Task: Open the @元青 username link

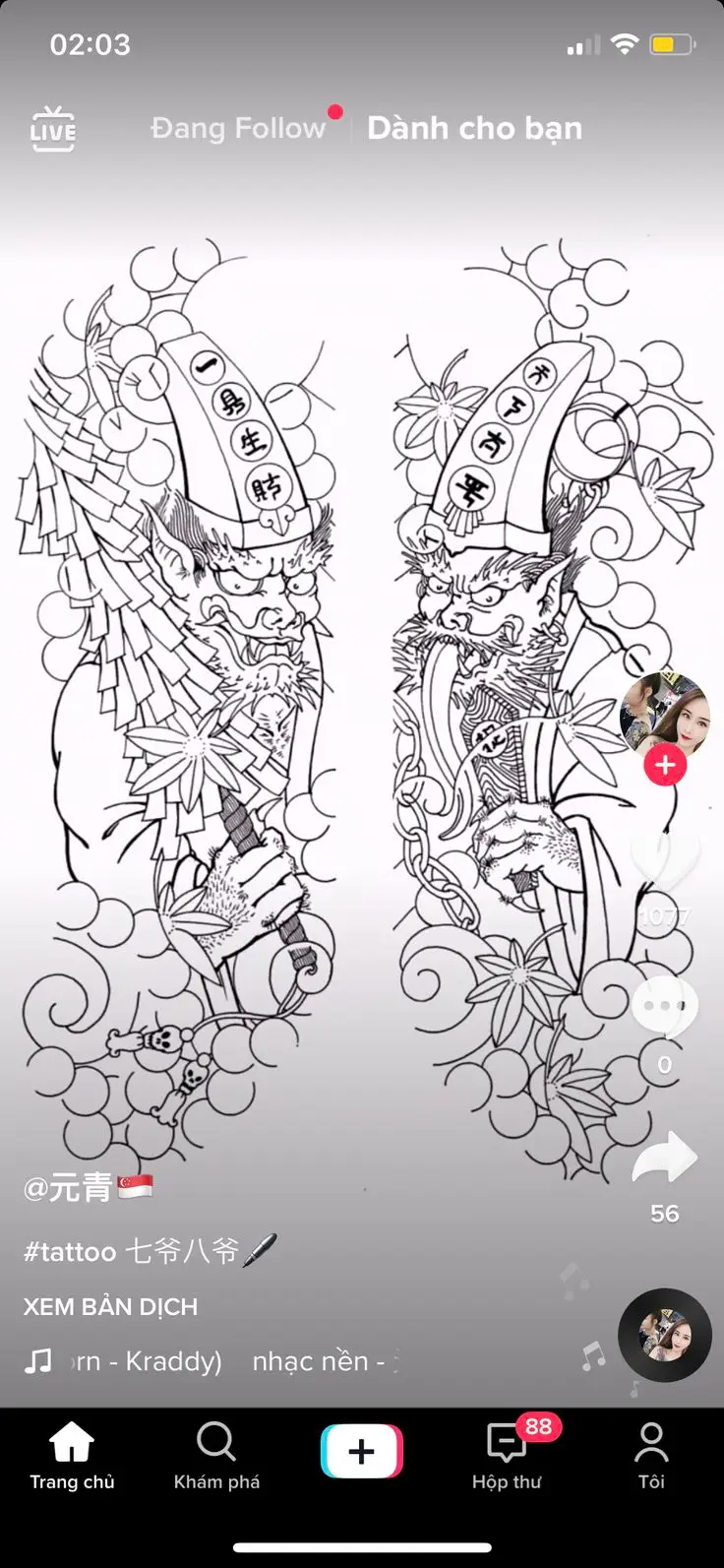Action: pyautogui.click(x=68, y=1188)
